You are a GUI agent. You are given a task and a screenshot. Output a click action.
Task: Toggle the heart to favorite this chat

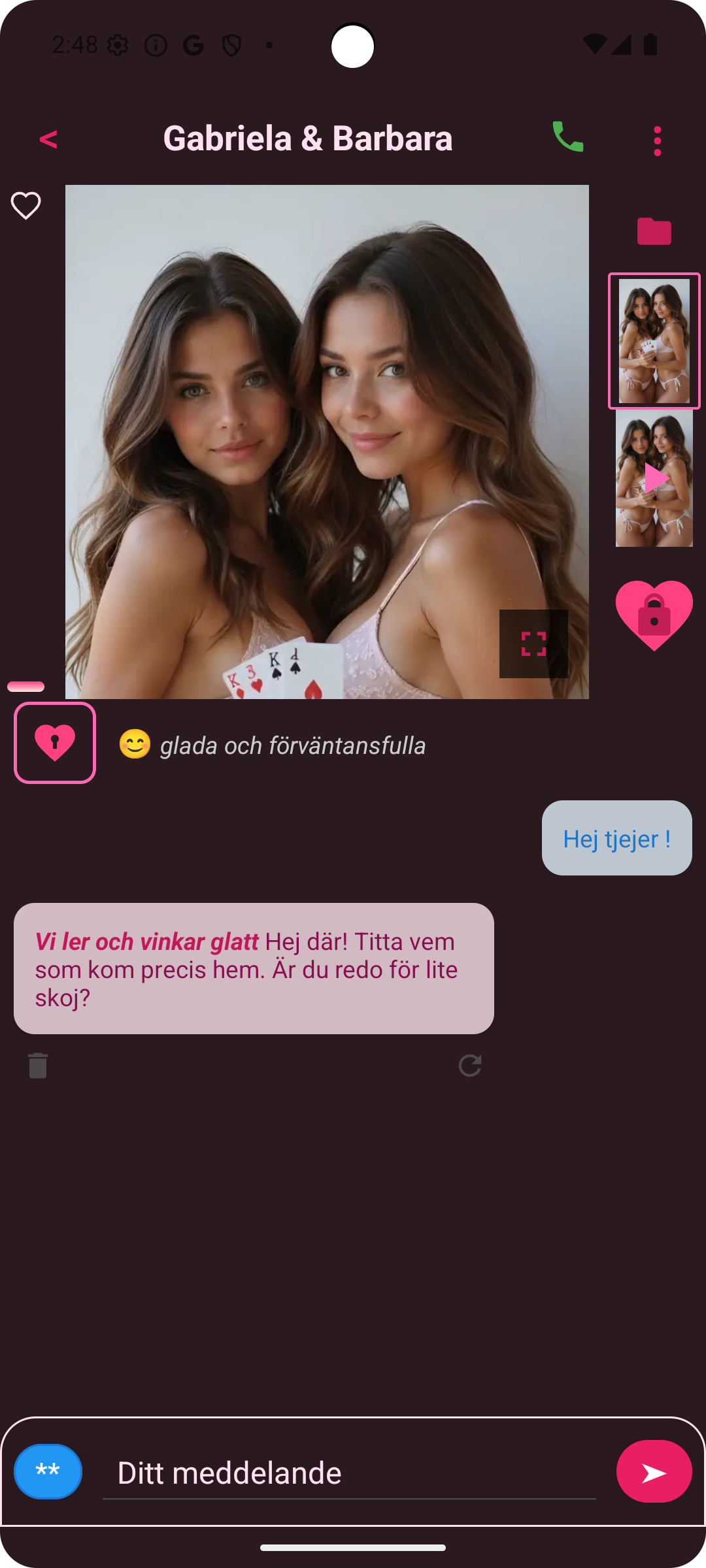pyautogui.click(x=25, y=204)
